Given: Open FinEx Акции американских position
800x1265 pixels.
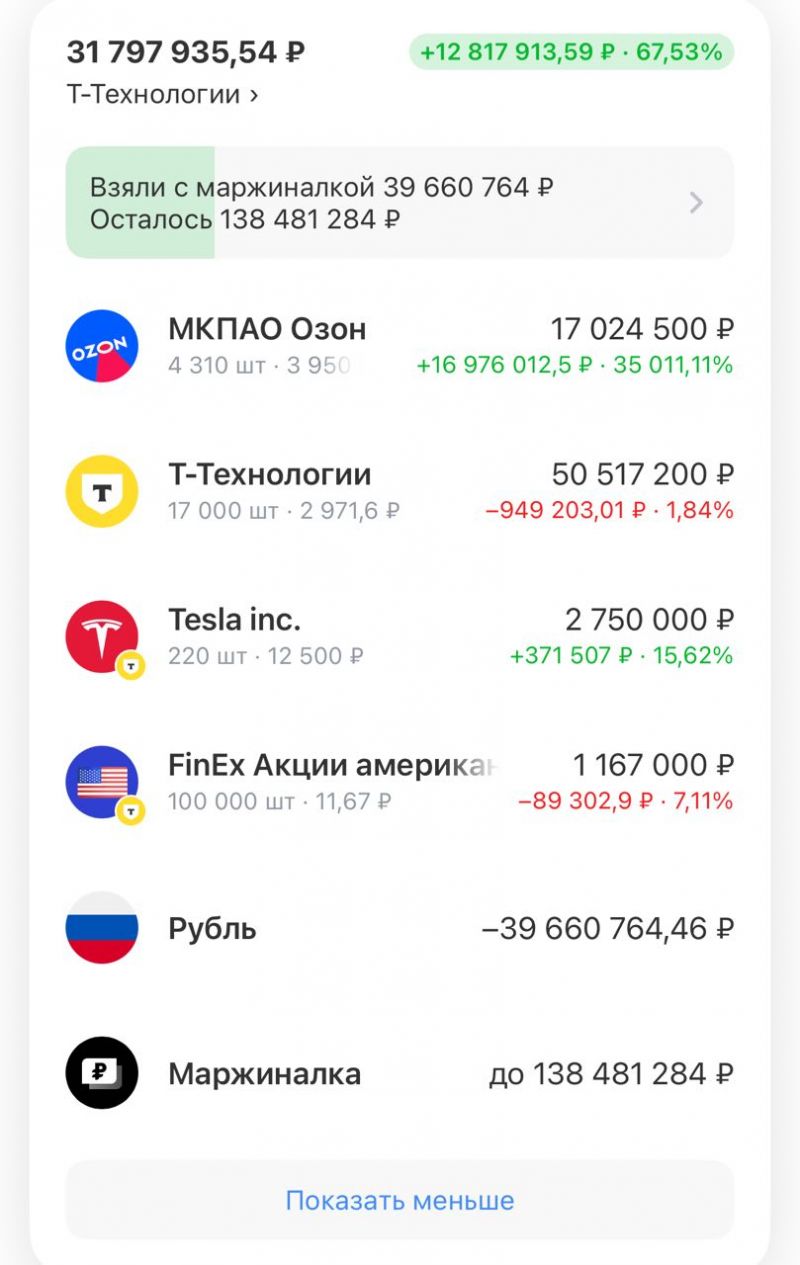Looking at the screenshot, I should click(399, 783).
